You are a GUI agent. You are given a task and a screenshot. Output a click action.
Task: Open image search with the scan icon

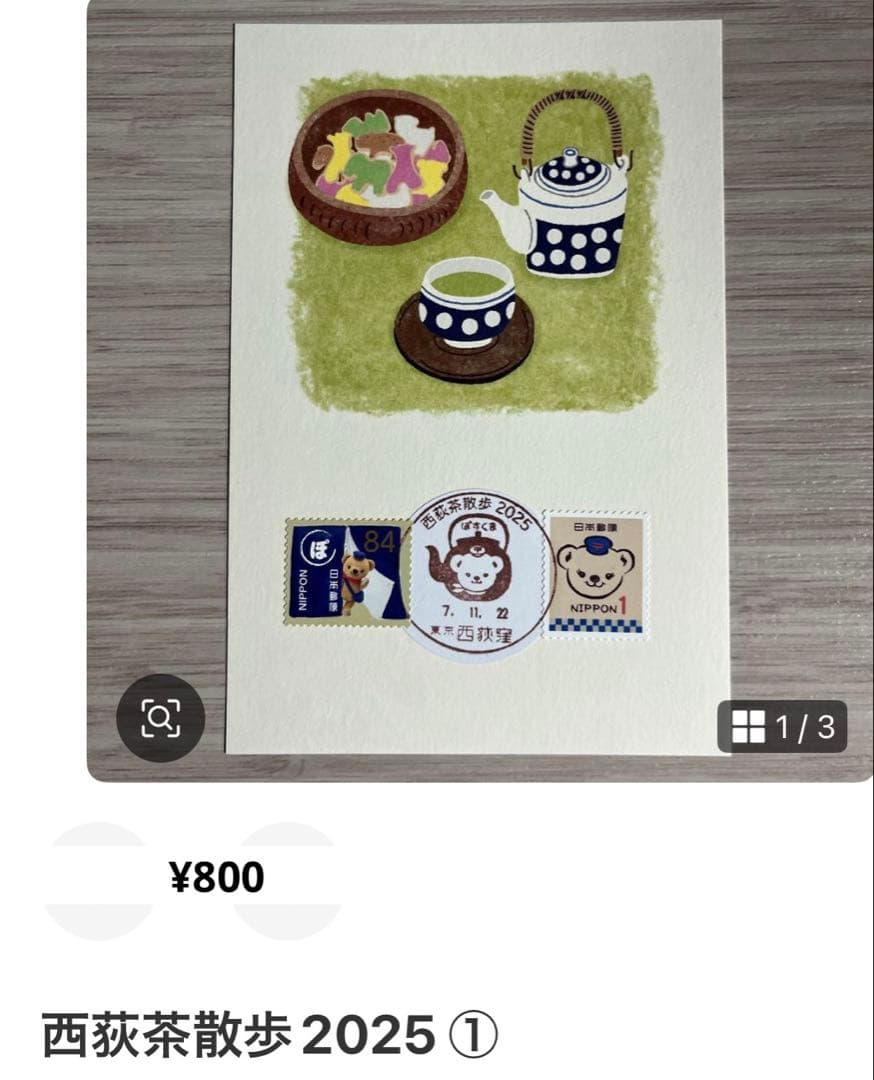161,718
